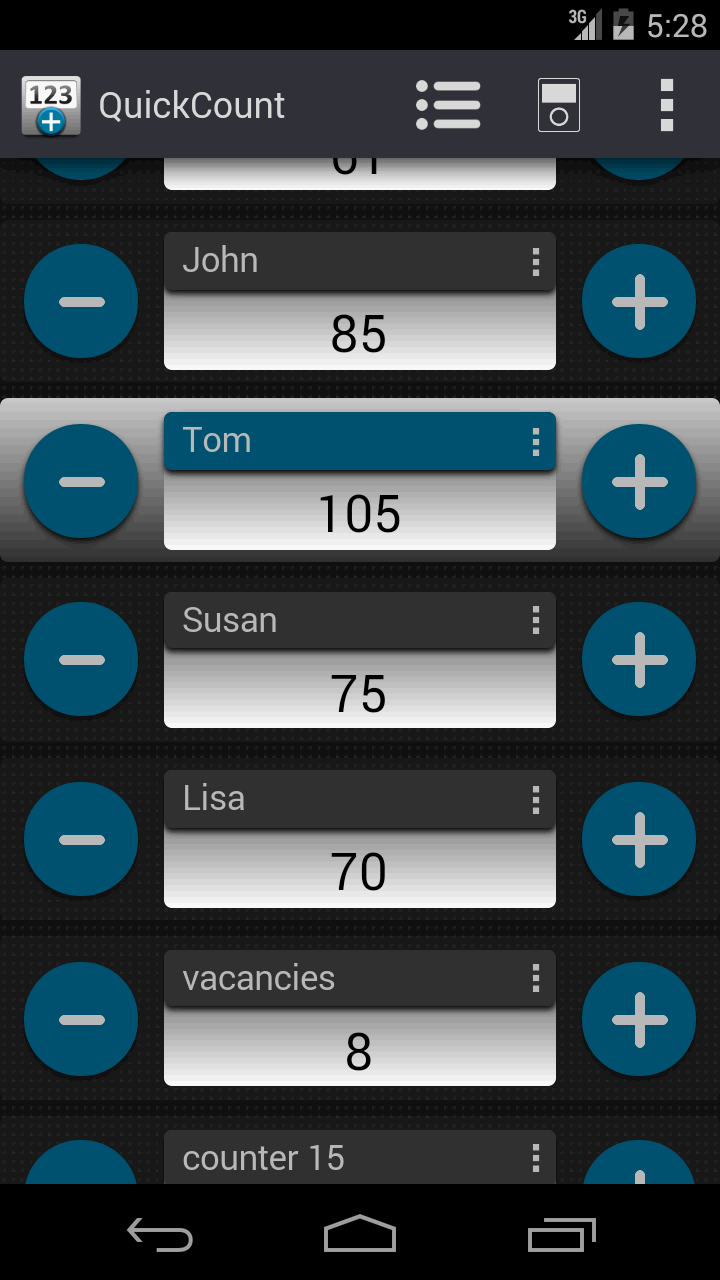Open recent apps from the navigation bar
Screen dimensions: 720x1280
[x=561, y=1236]
